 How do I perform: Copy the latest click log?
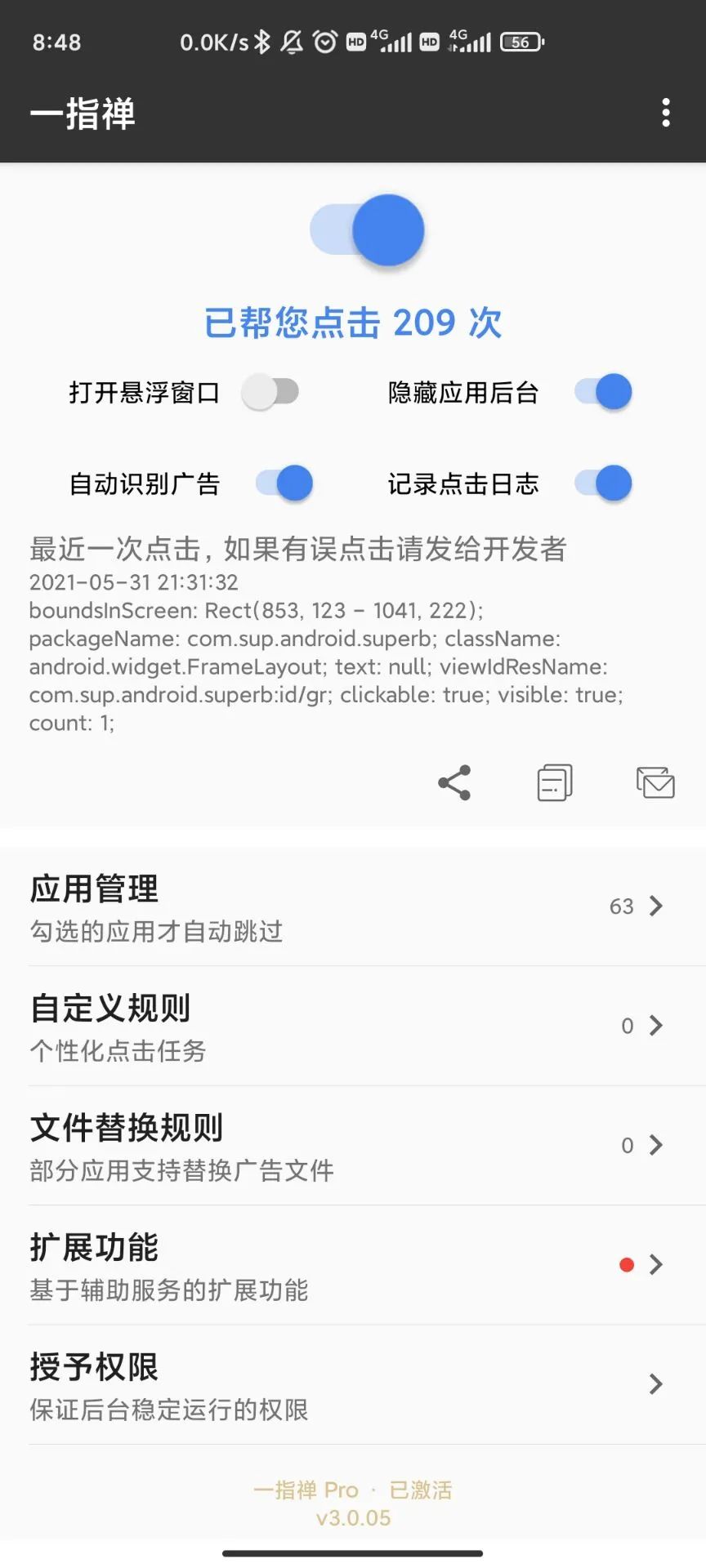(555, 783)
